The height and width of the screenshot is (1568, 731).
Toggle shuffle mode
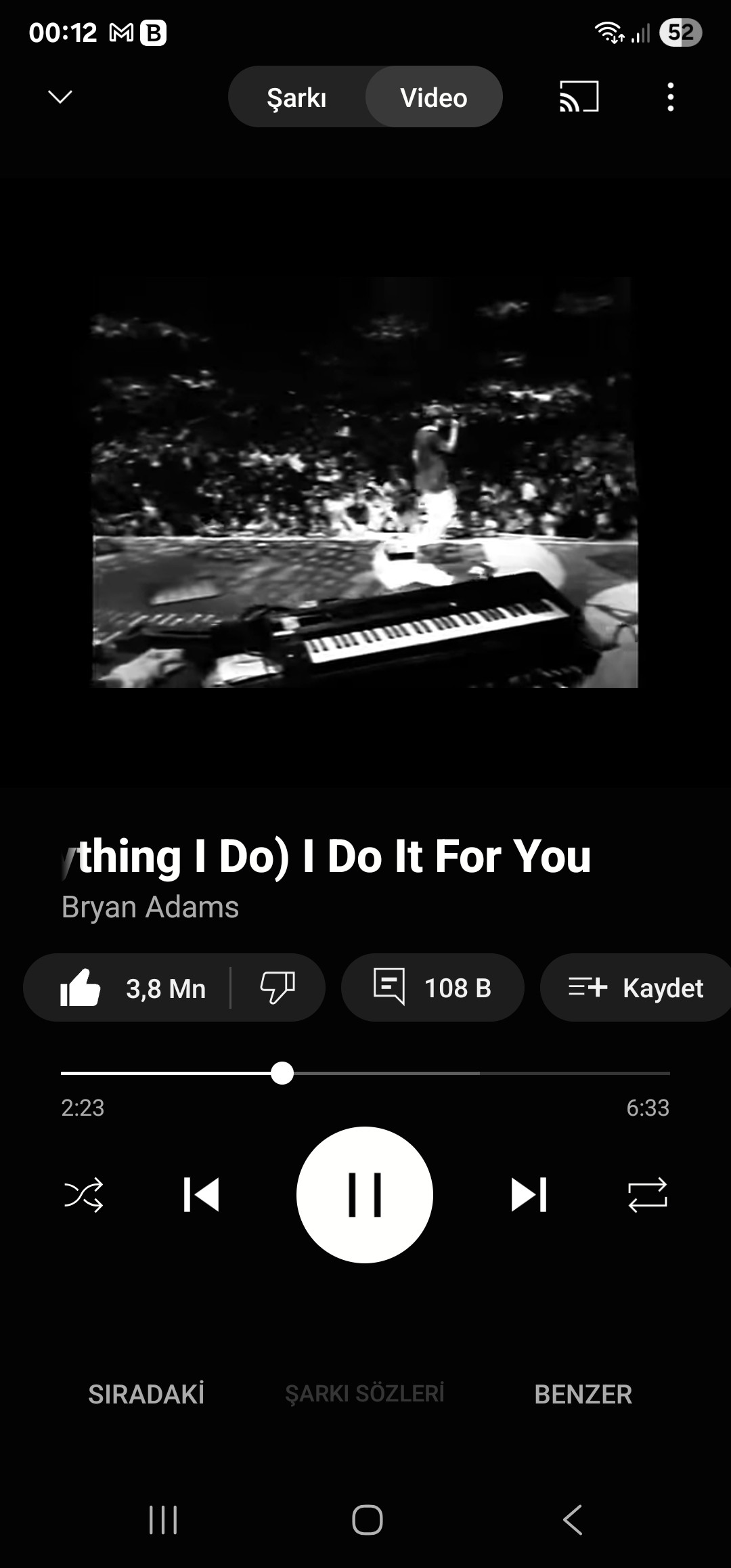(x=83, y=1195)
